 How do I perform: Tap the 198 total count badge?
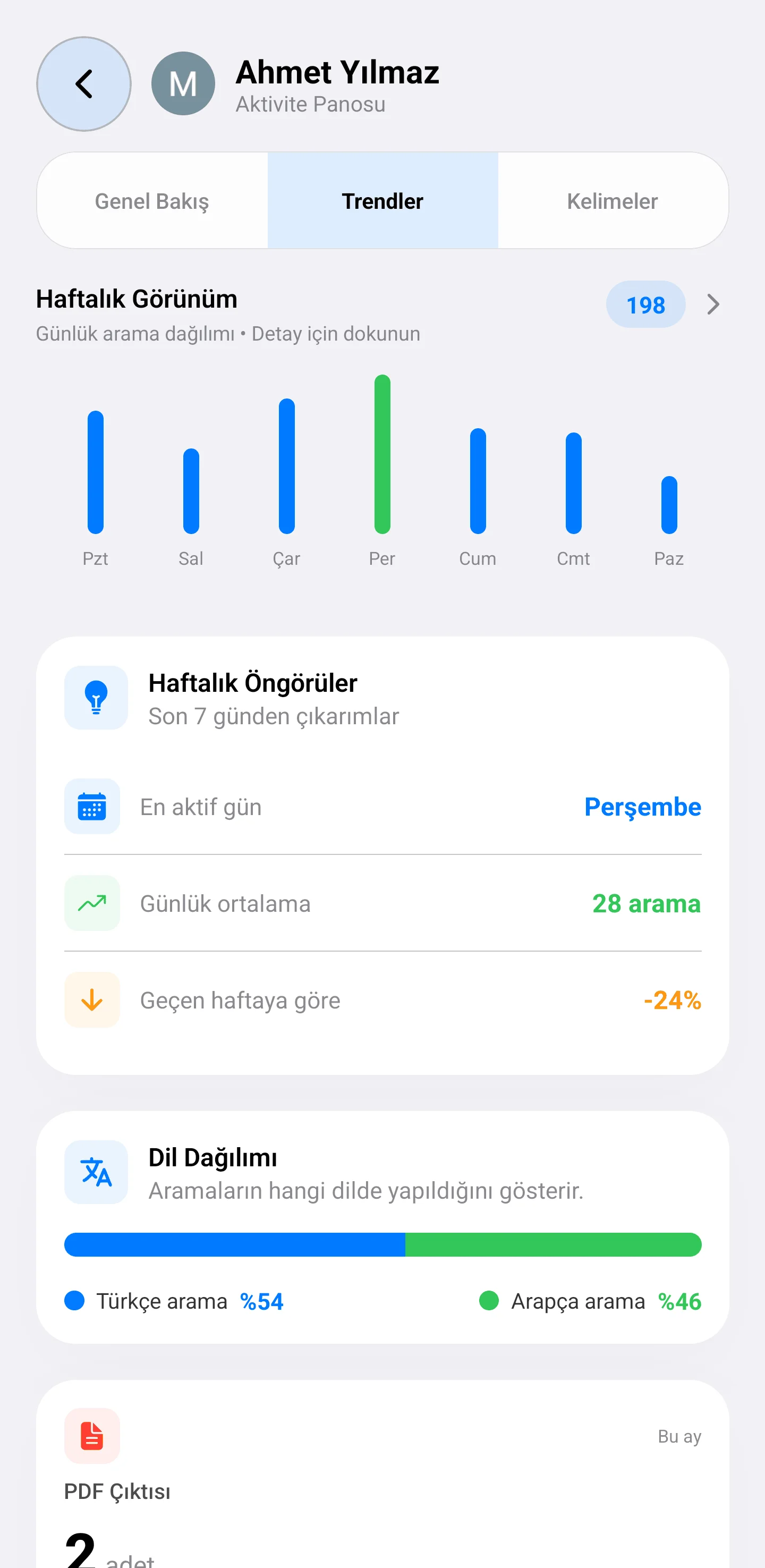(645, 305)
